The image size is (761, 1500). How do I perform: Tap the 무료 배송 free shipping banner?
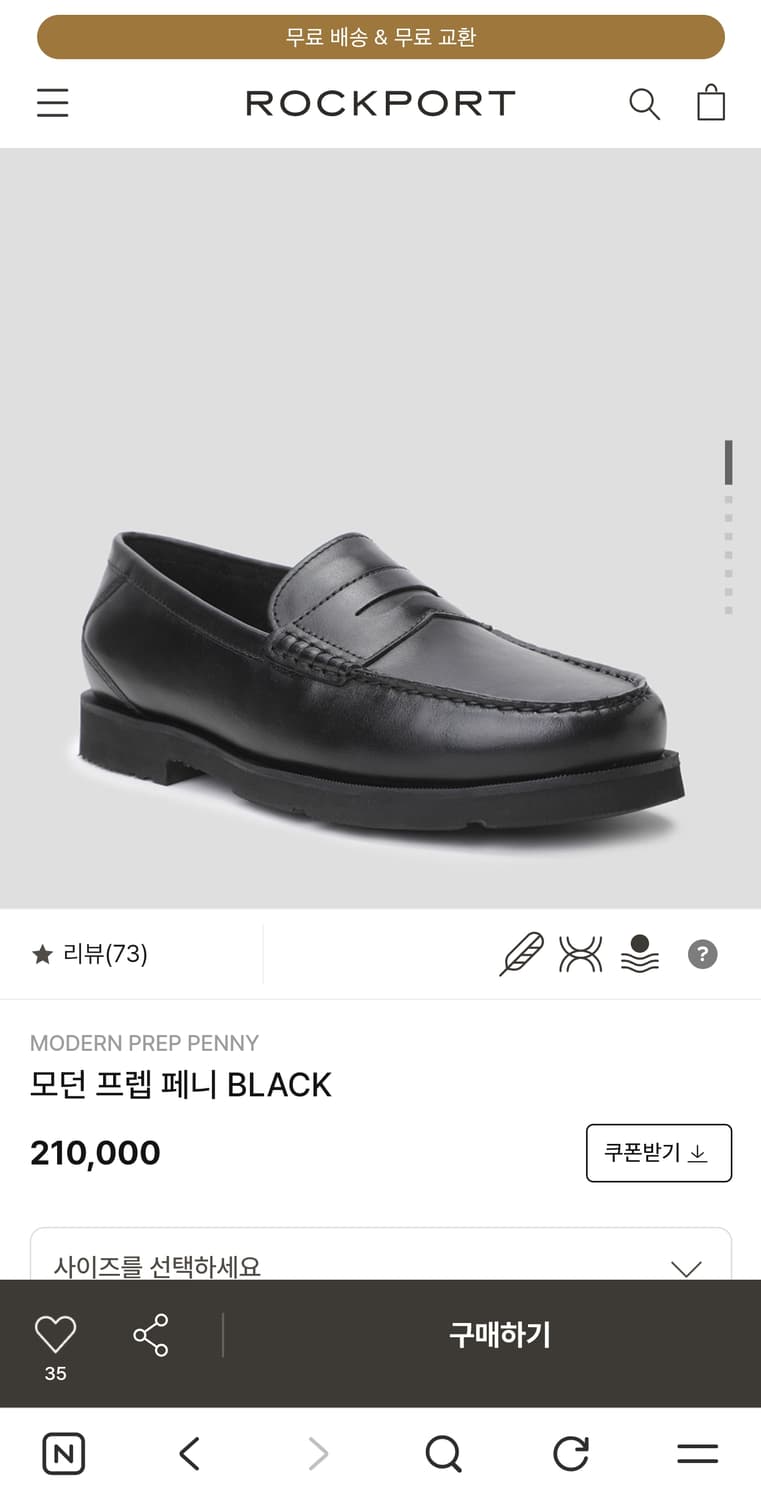click(x=380, y=37)
